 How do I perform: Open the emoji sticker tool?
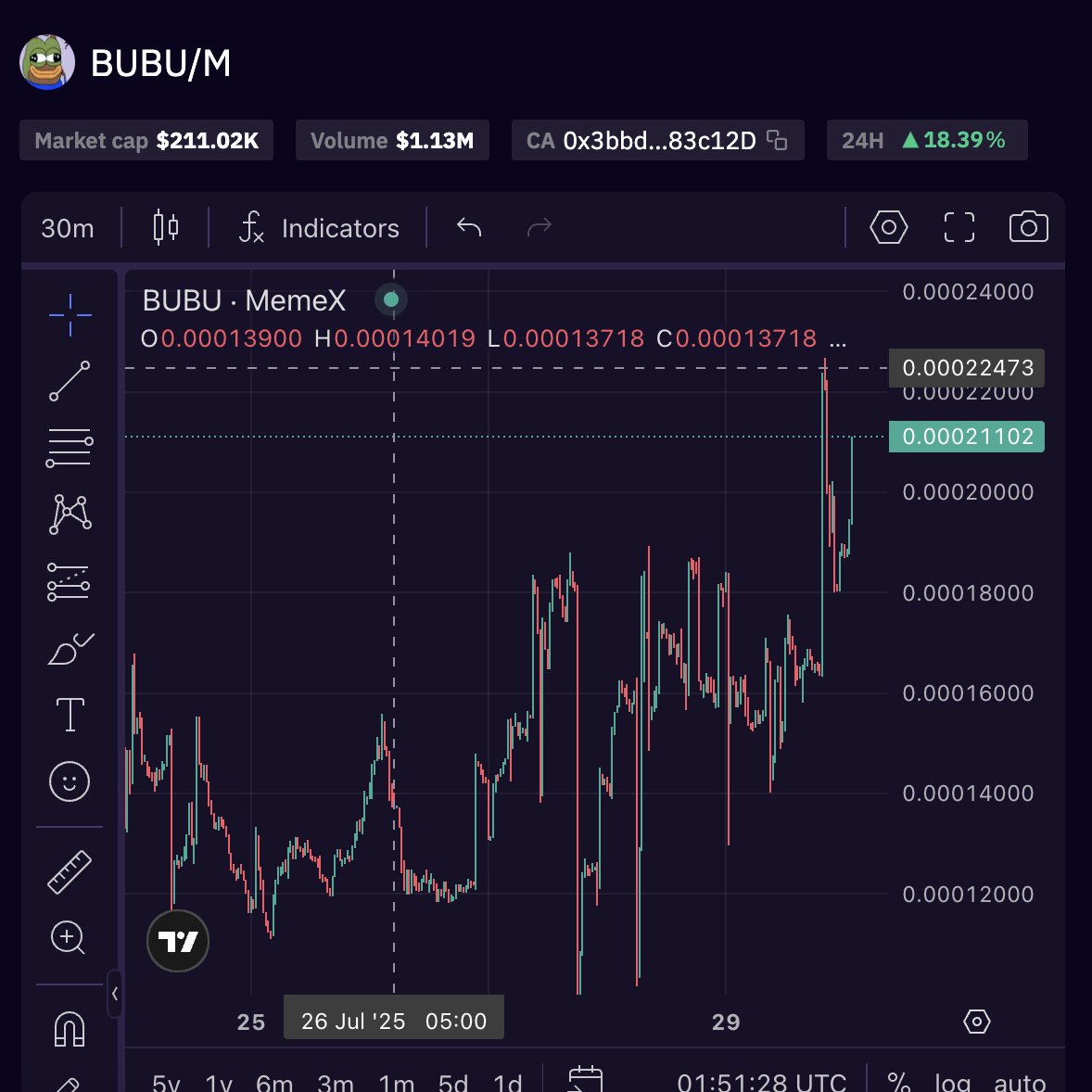(70, 781)
